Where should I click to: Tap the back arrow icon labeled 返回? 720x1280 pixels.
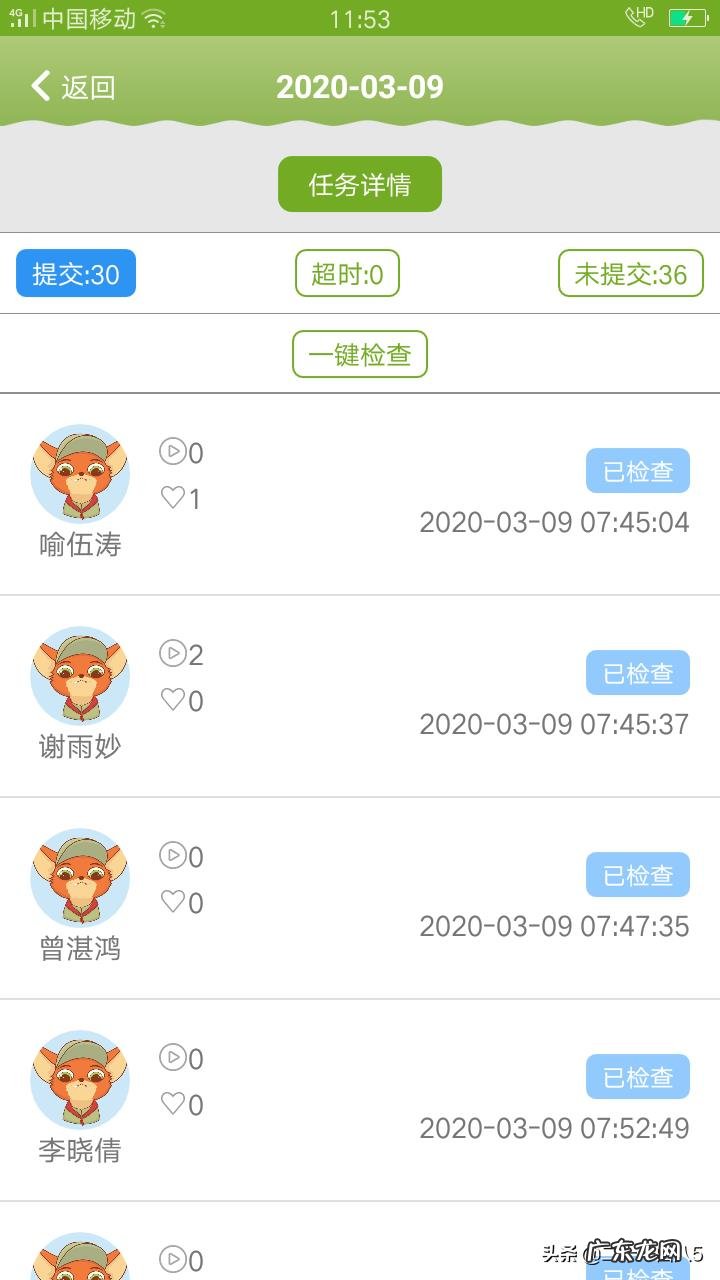point(40,86)
